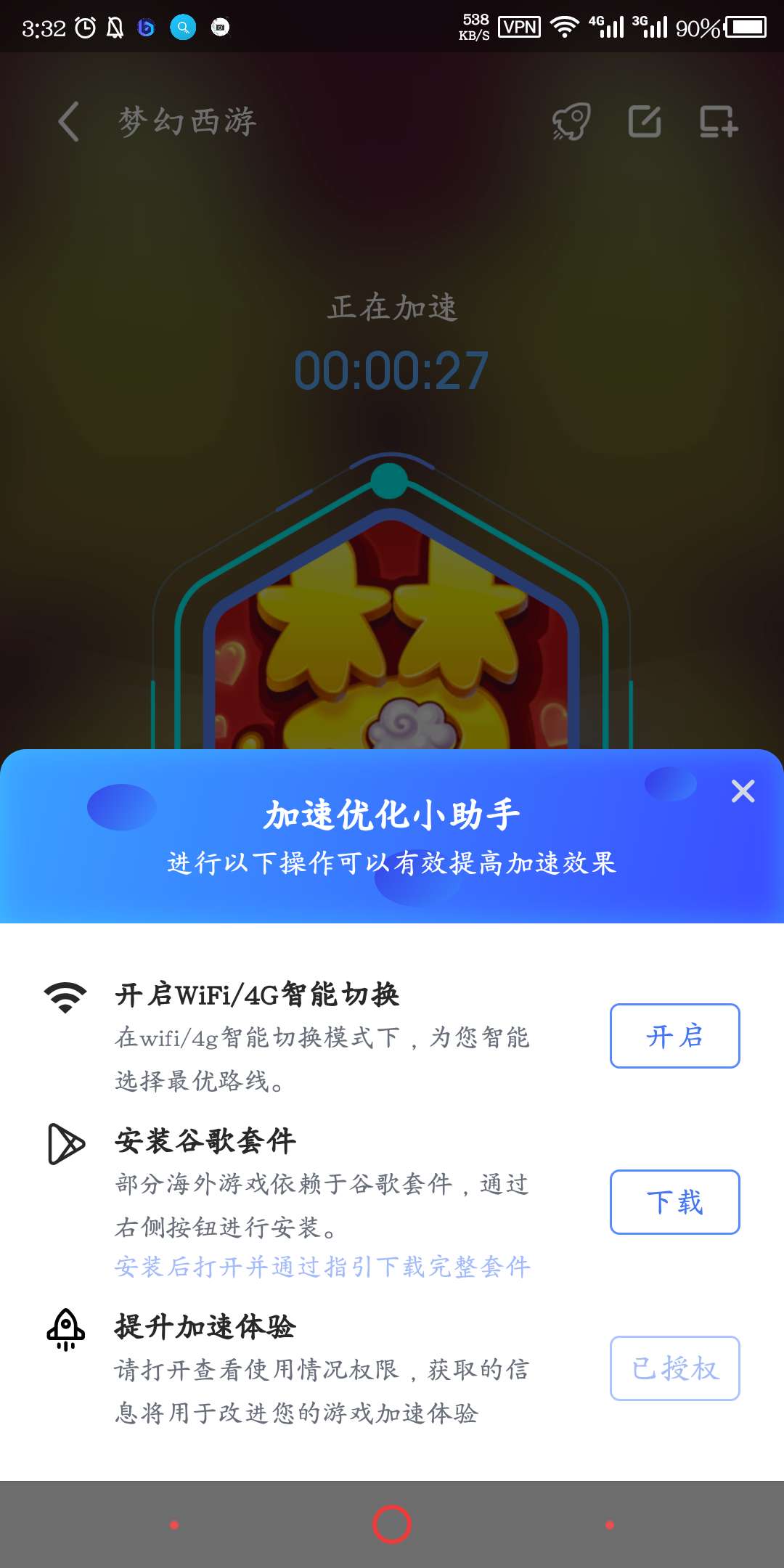The image size is (784, 1568).
Task: Tap the add-to-screen plus icon
Action: (x=718, y=121)
